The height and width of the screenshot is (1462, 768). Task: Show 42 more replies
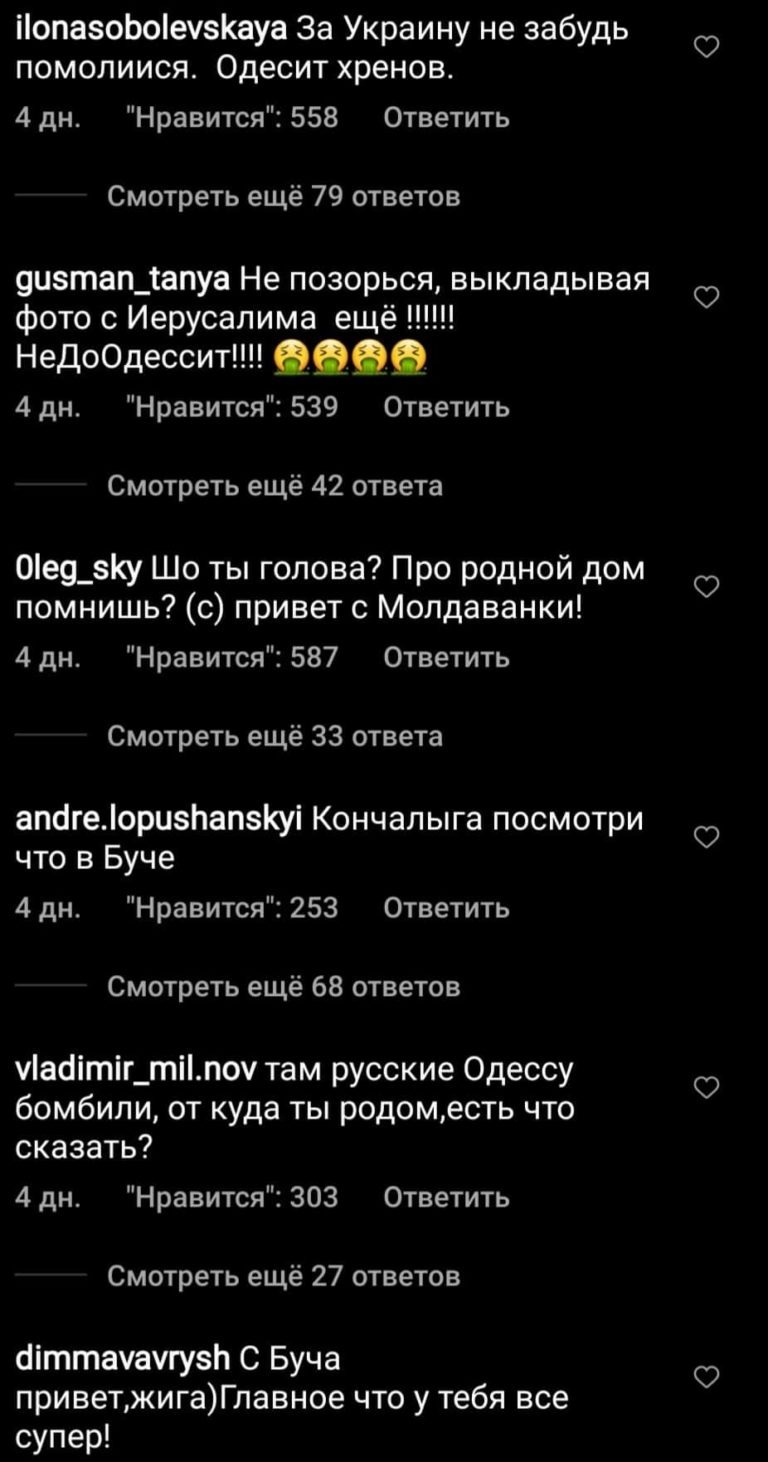(274, 486)
